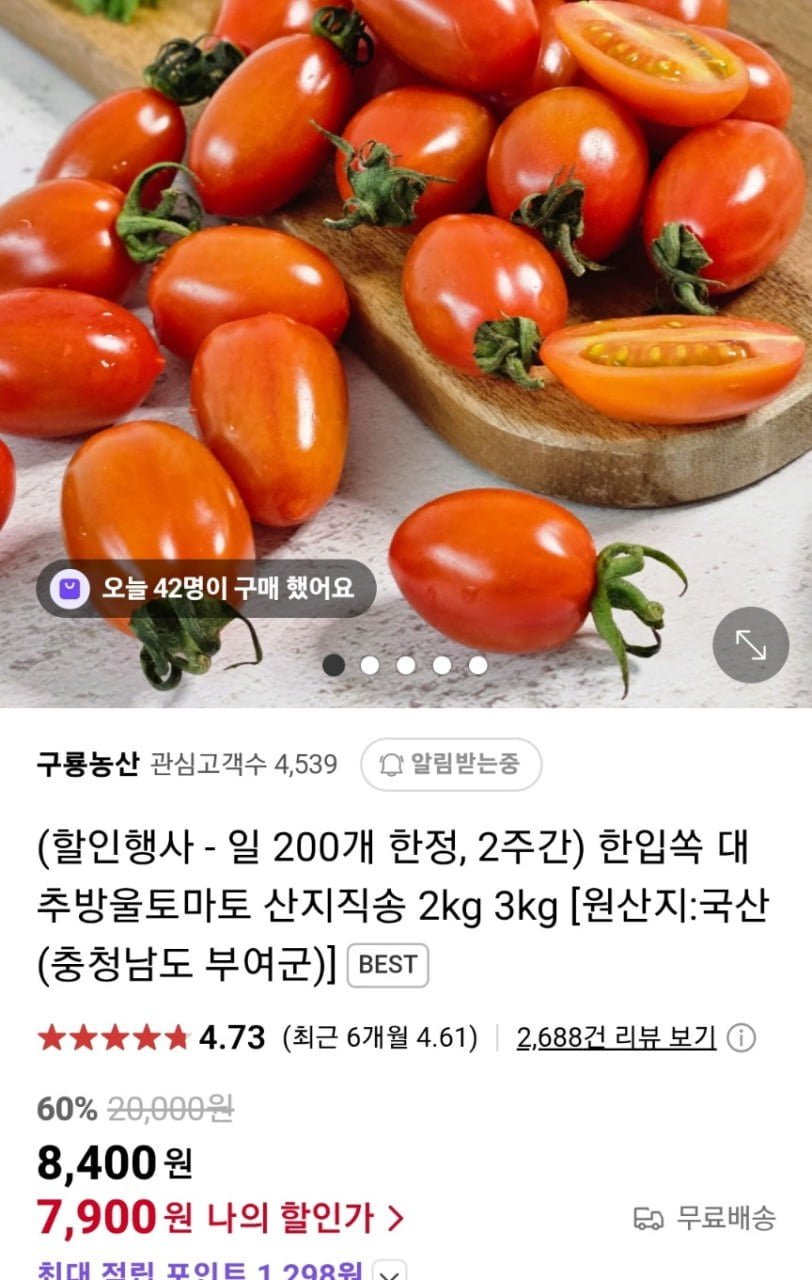The image size is (812, 1280).
Task: Open the 구룡농산 store page
Action: pyautogui.click(x=88, y=765)
